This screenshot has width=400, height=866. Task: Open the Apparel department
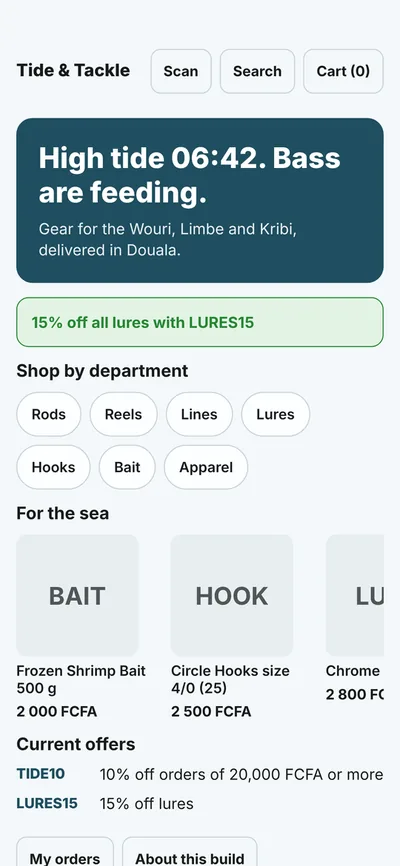click(x=206, y=467)
